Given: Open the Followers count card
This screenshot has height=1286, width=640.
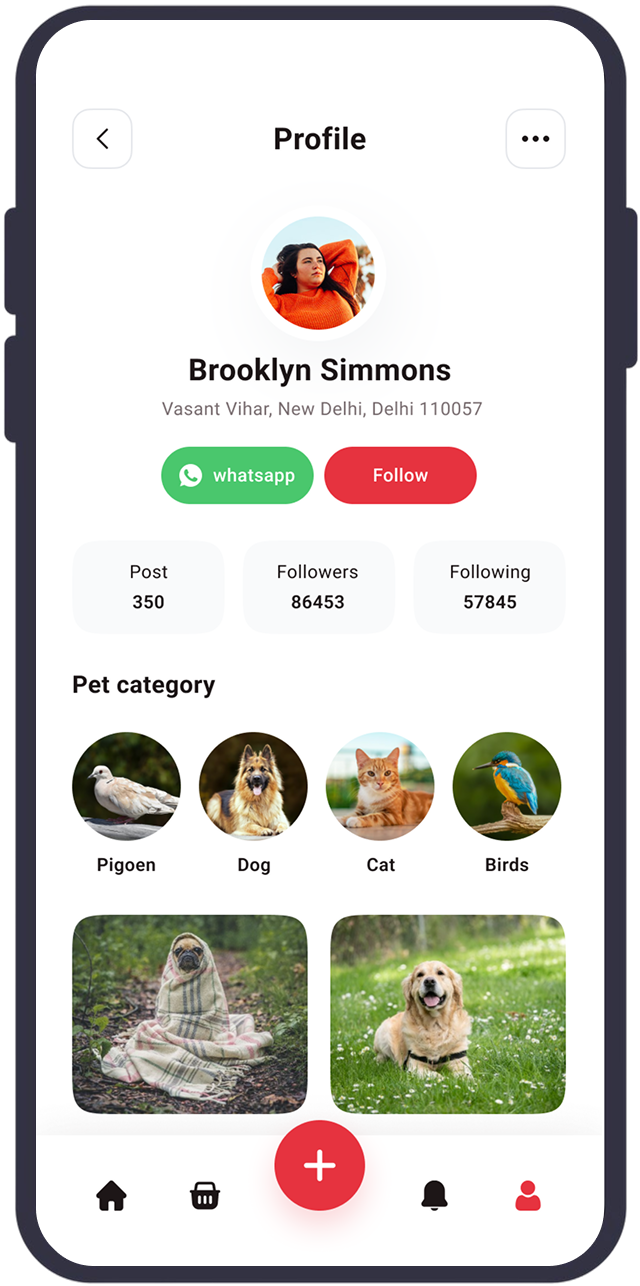Looking at the screenshot, I should 318,587.
